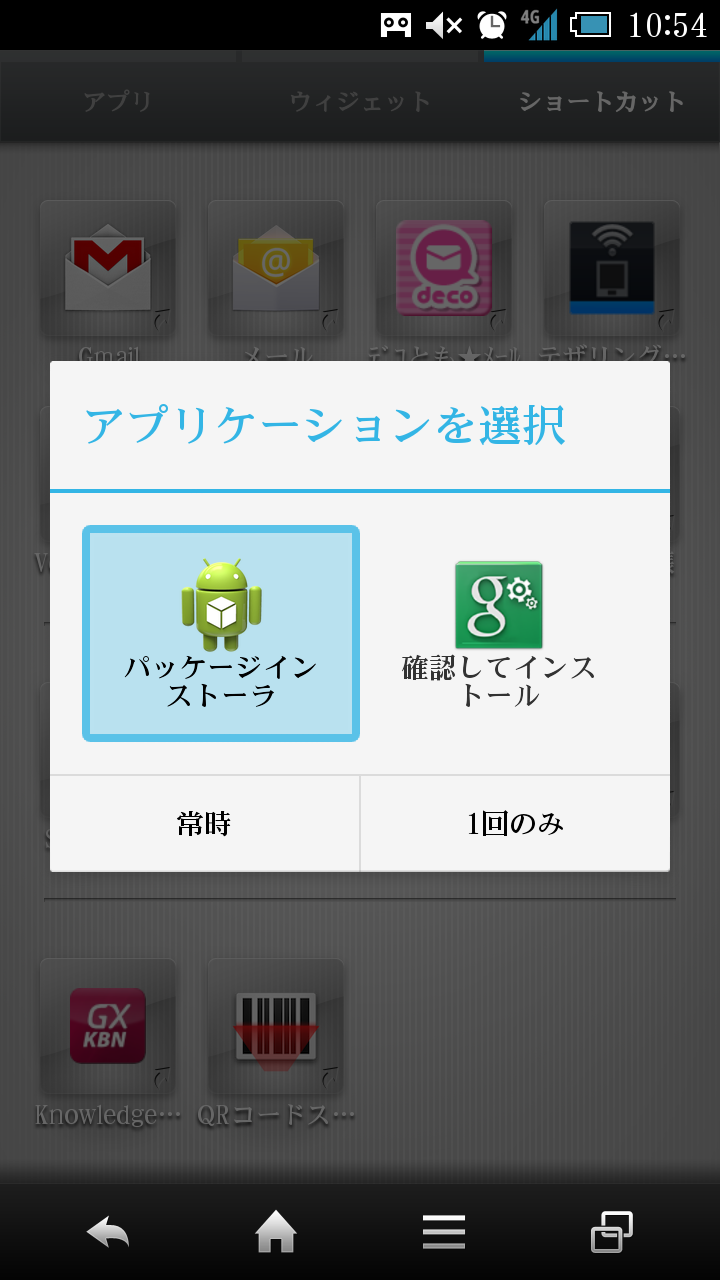Return to the home screen

coord(276,1232)
